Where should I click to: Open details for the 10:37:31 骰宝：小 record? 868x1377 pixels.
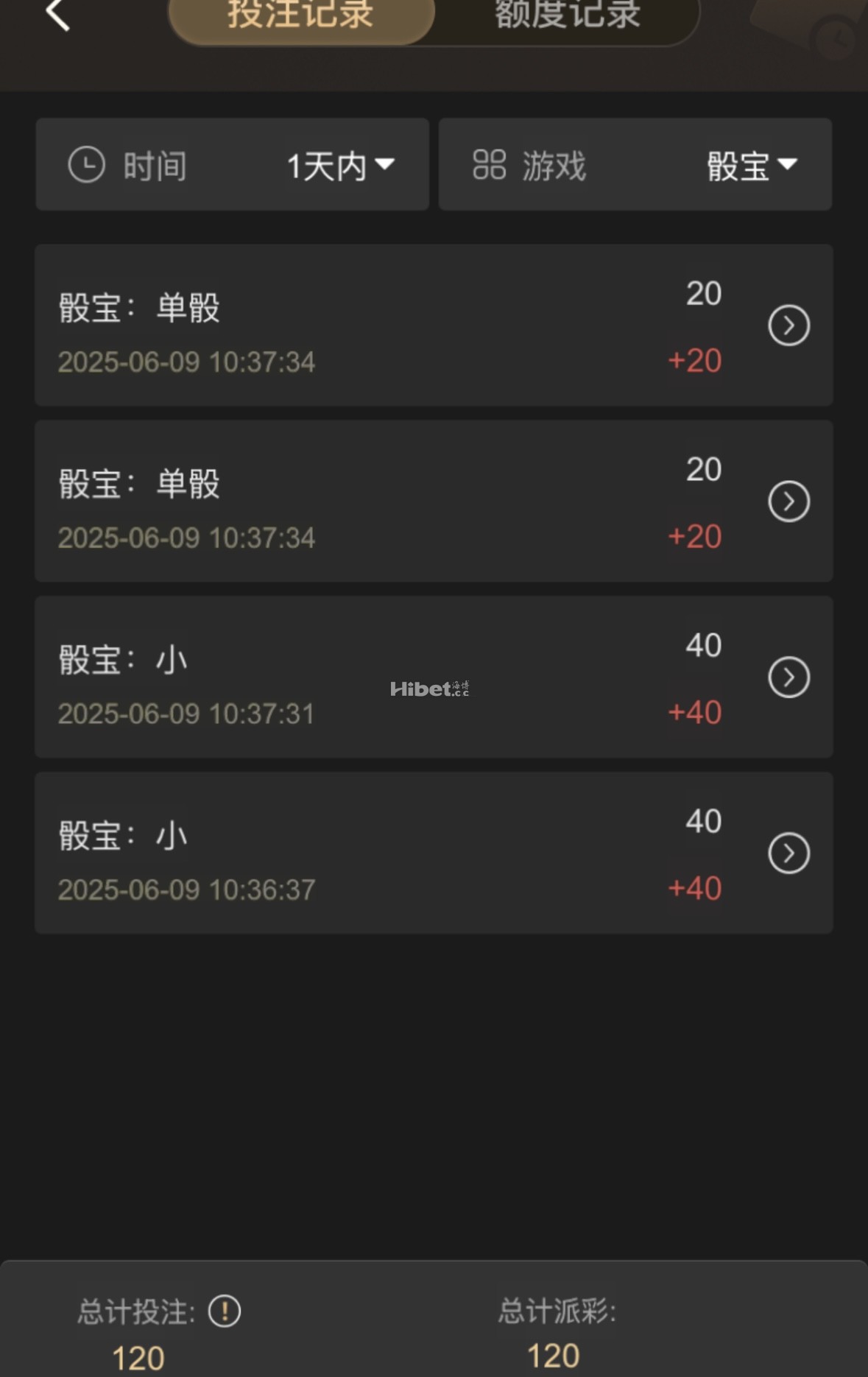pos(788,677)
